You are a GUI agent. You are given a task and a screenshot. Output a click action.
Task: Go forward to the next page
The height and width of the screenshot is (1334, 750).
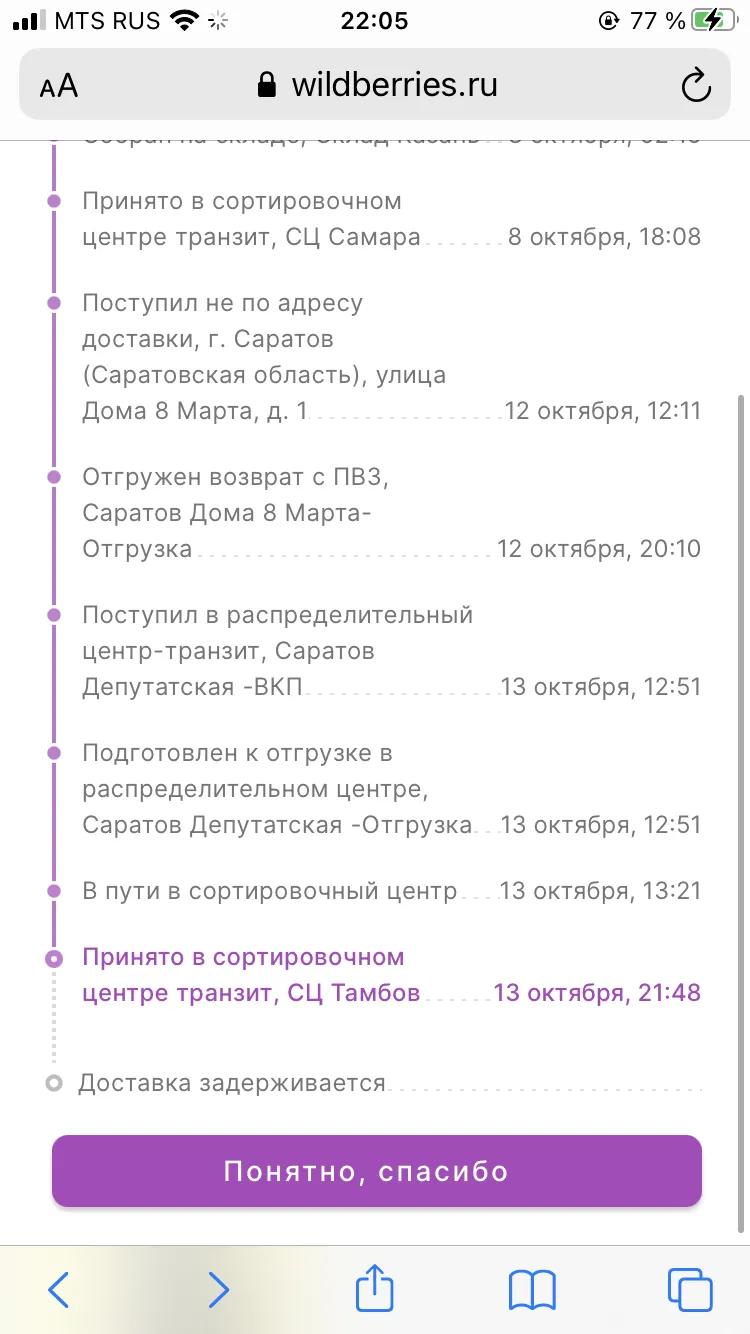(218, 1289)
